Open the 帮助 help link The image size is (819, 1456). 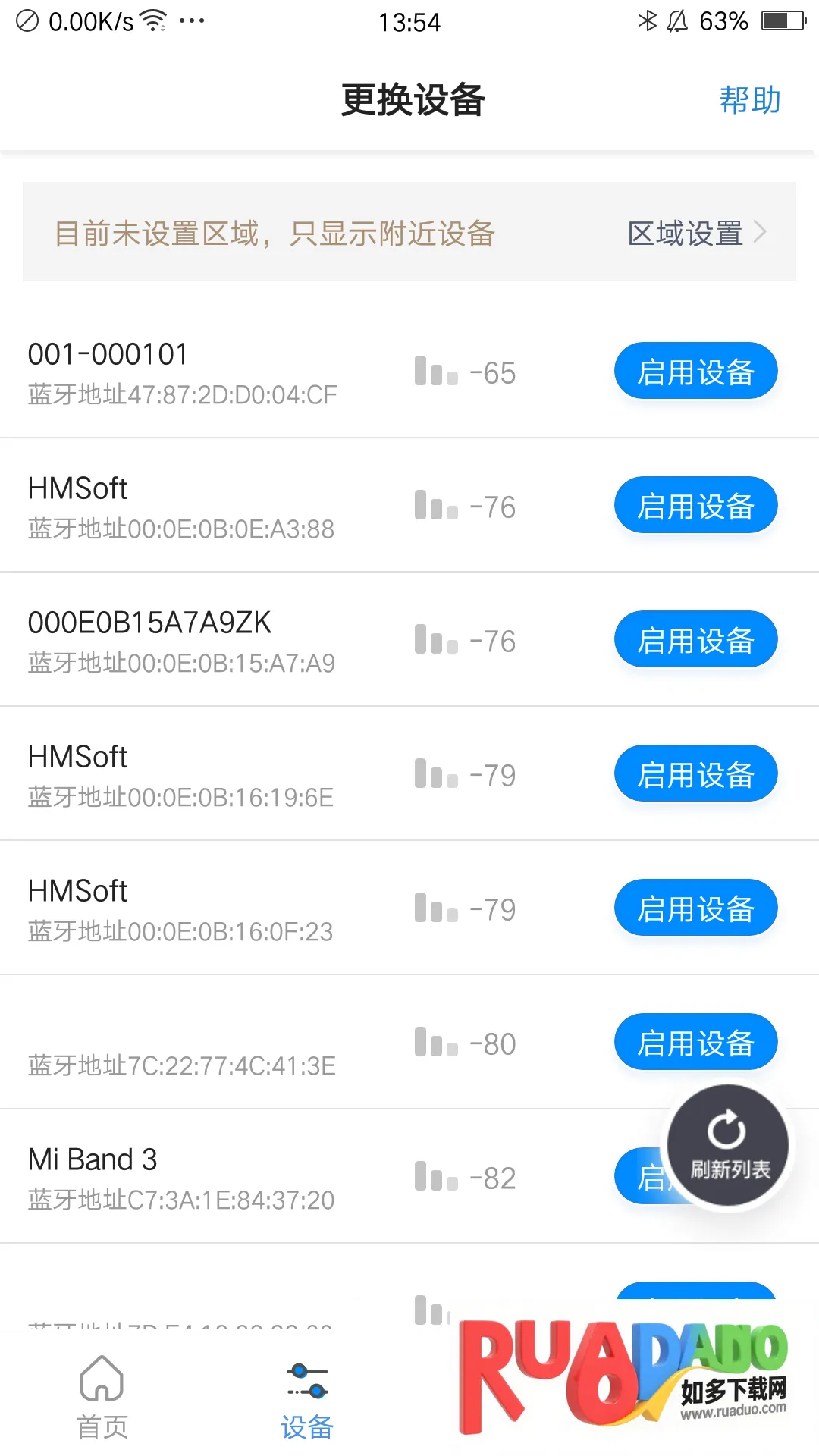pyautogui.click(x=749, y=100)
